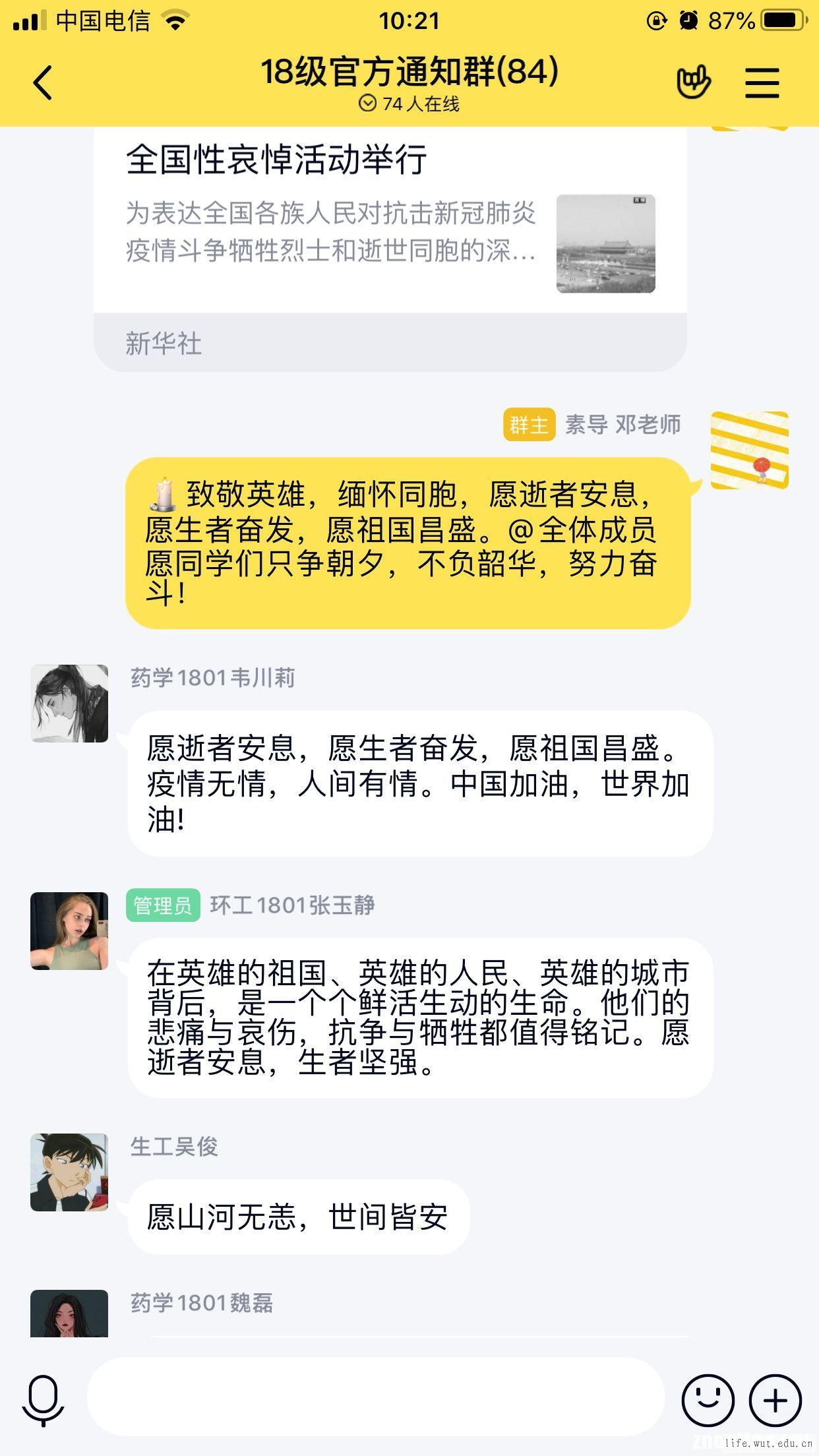819x1456 pixels.
Task: Open the group menu hamburger icon
Action: click(x=762, y=83)
